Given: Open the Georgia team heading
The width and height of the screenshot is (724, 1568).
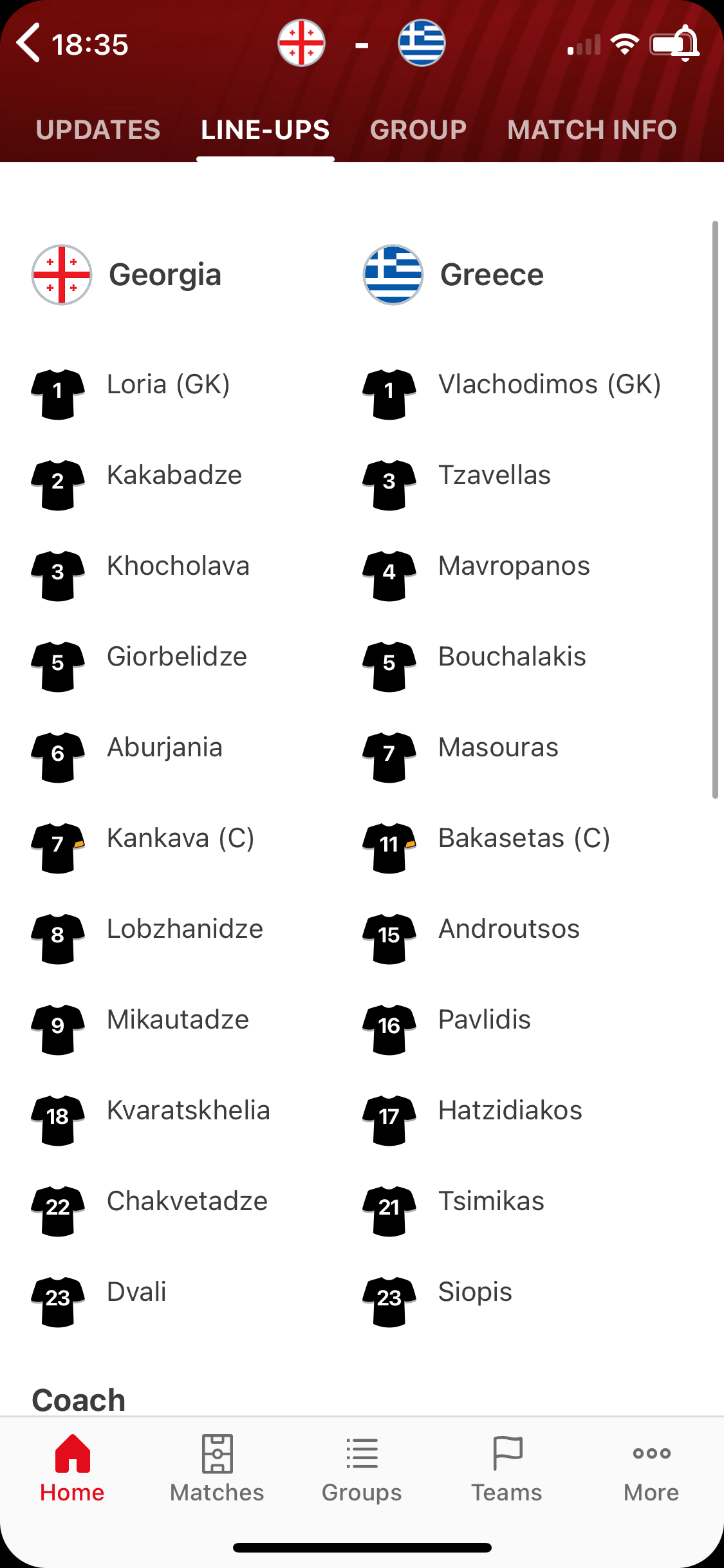Looking at the screenshot, I should click(x=165, y=275).
